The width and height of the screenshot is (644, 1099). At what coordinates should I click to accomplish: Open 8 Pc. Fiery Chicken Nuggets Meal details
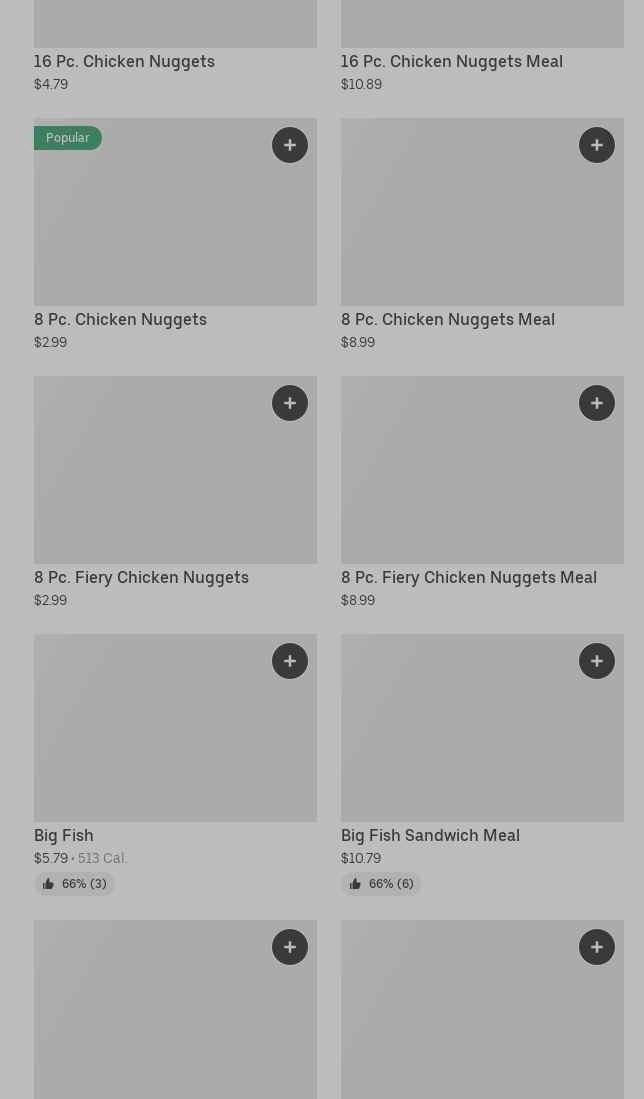pos(468,577)
